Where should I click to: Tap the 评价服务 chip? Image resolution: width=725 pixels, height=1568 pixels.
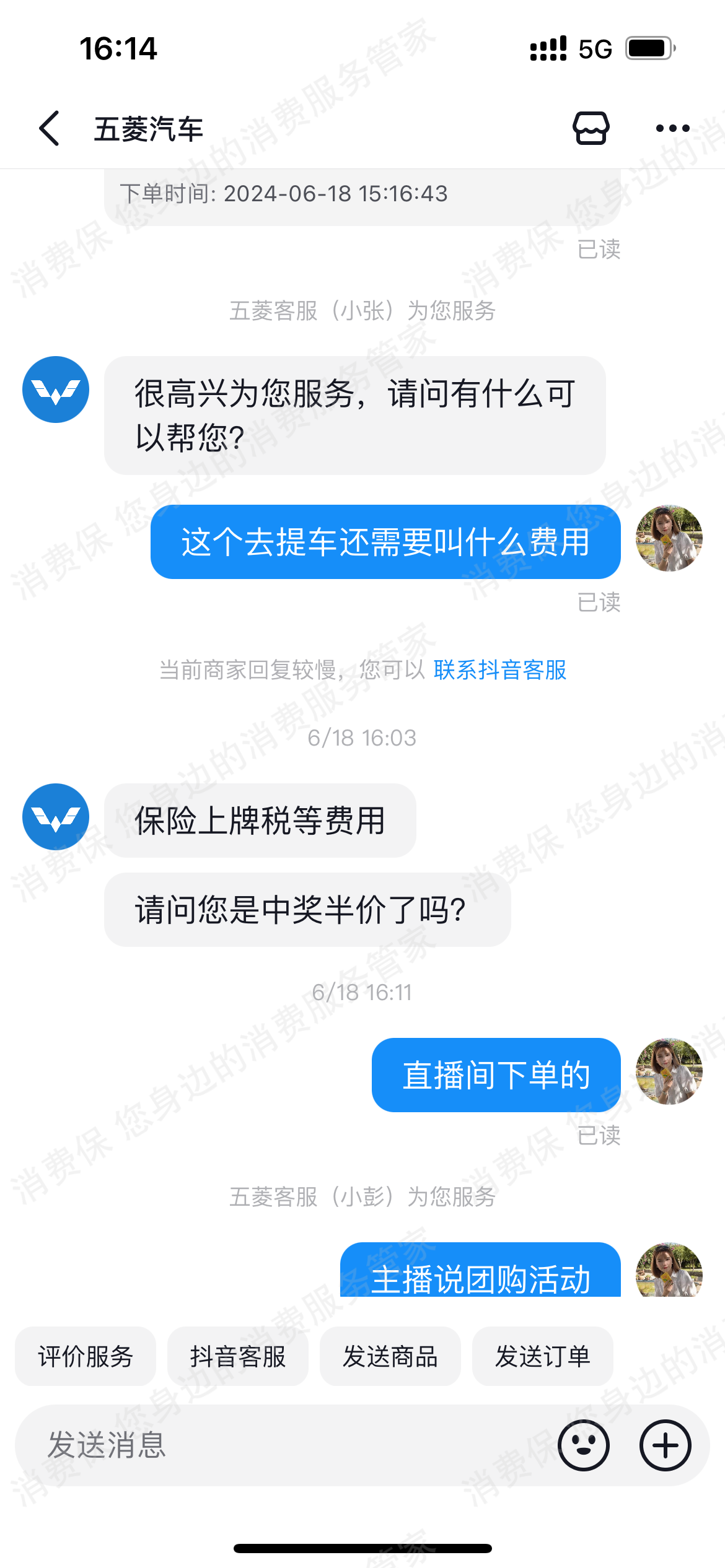[86, 1356]
